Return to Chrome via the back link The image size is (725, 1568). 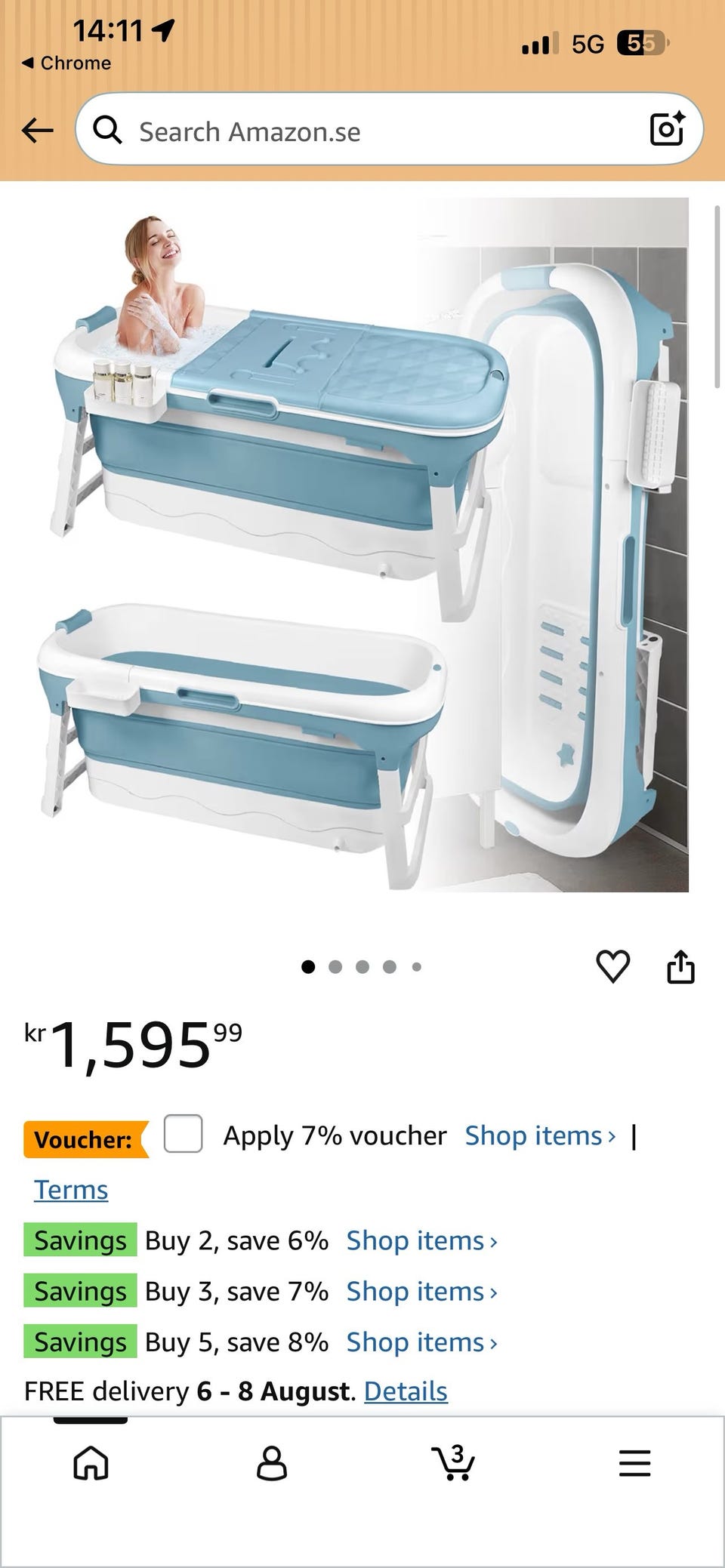click(66, 63)
